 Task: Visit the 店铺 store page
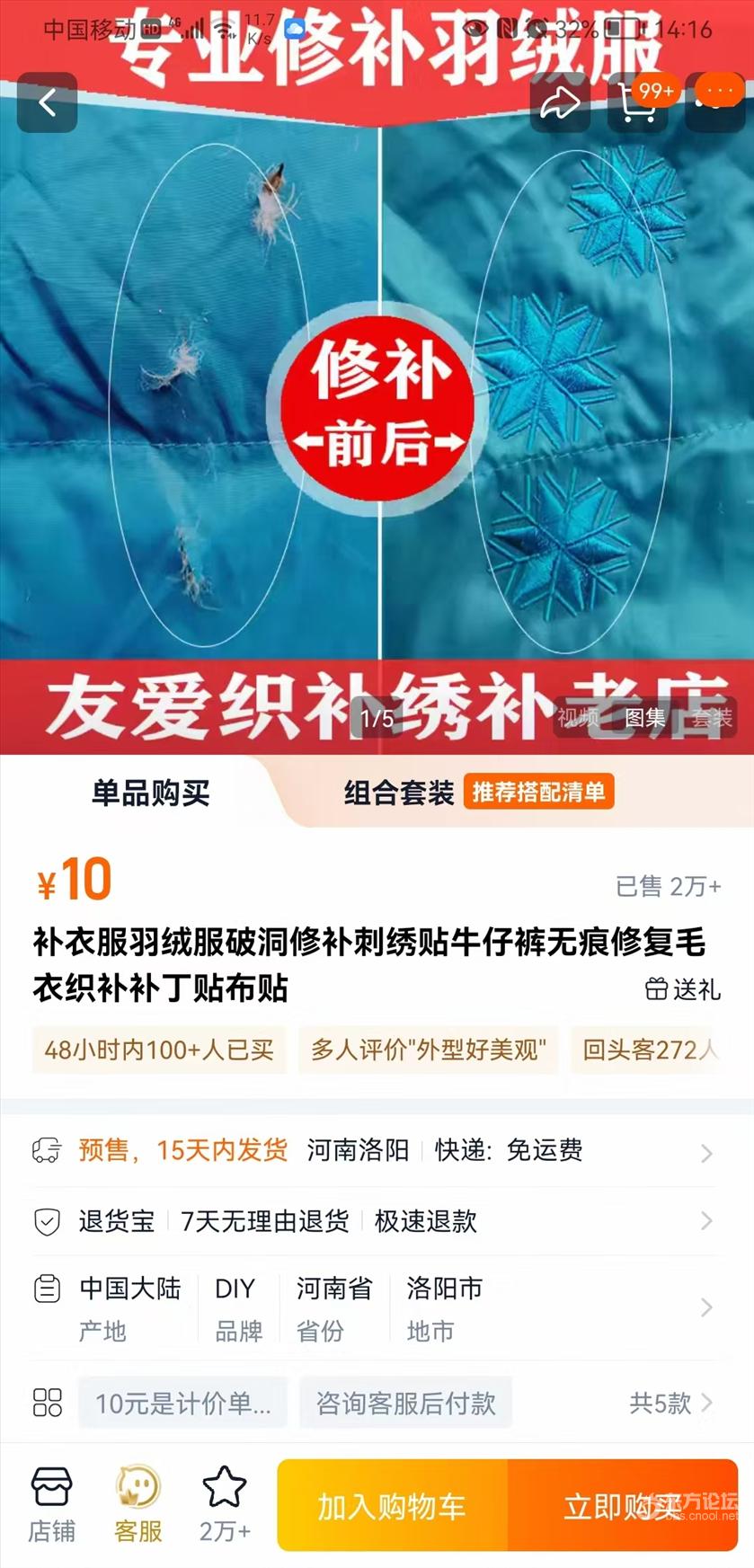[52, 1505]
